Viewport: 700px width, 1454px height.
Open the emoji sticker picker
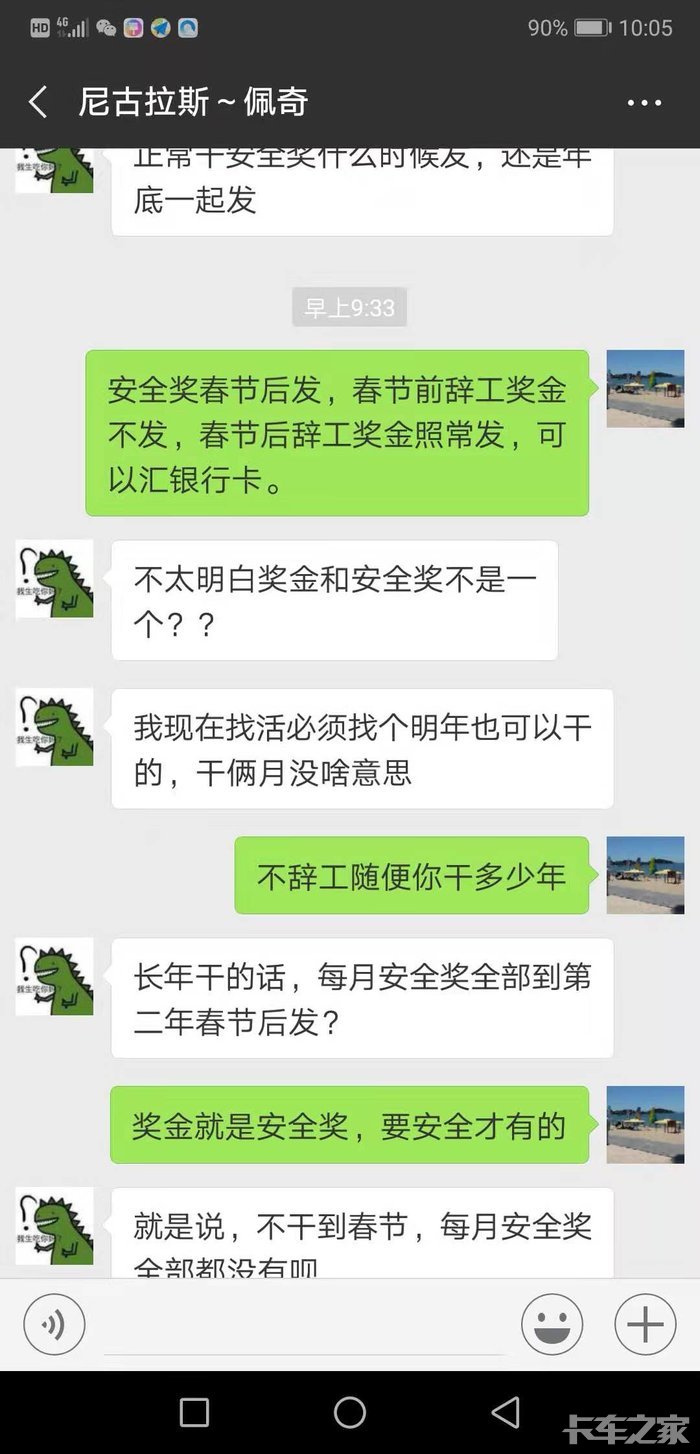552,1325
